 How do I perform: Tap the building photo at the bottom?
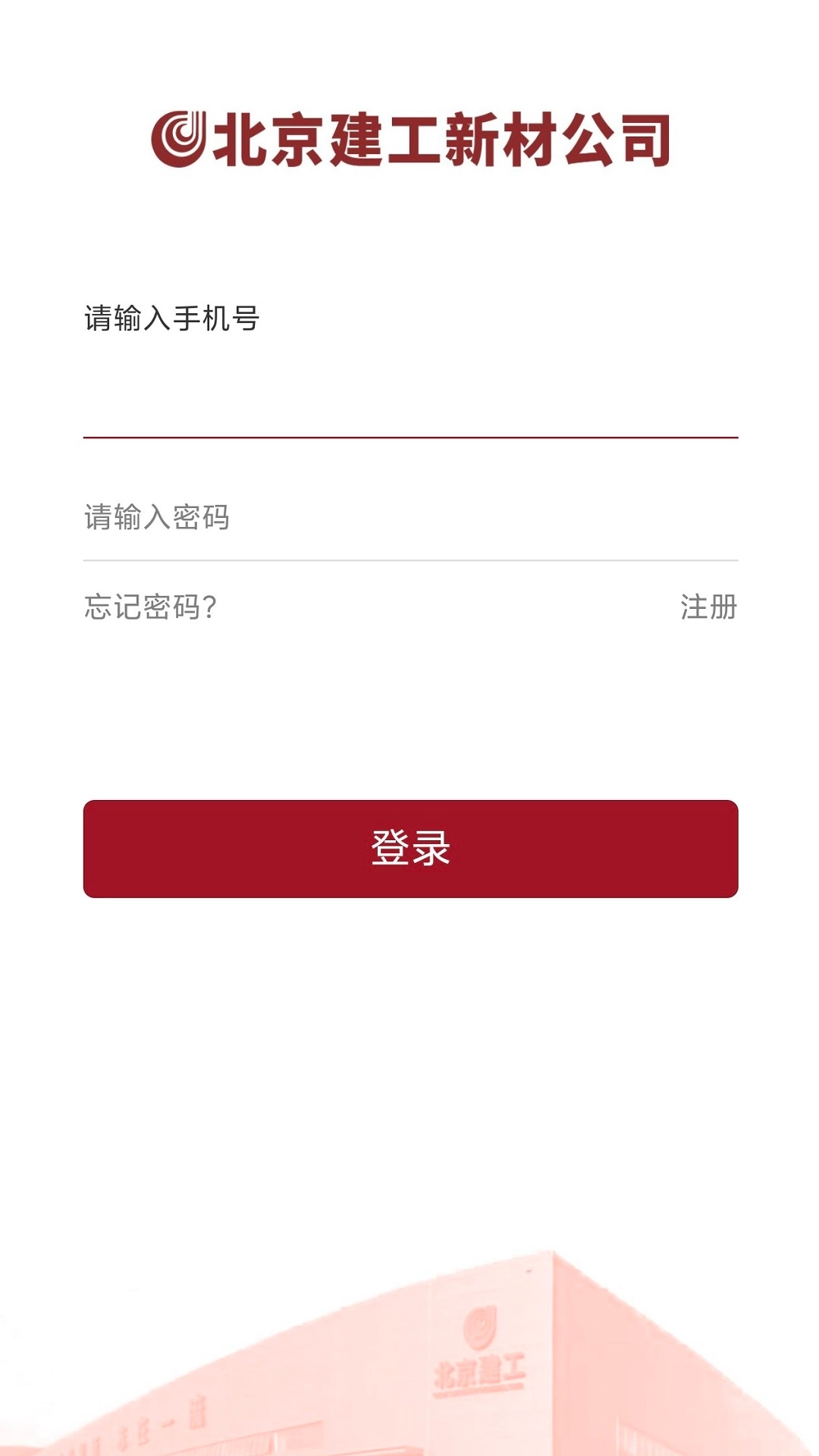click(409, 1365)
